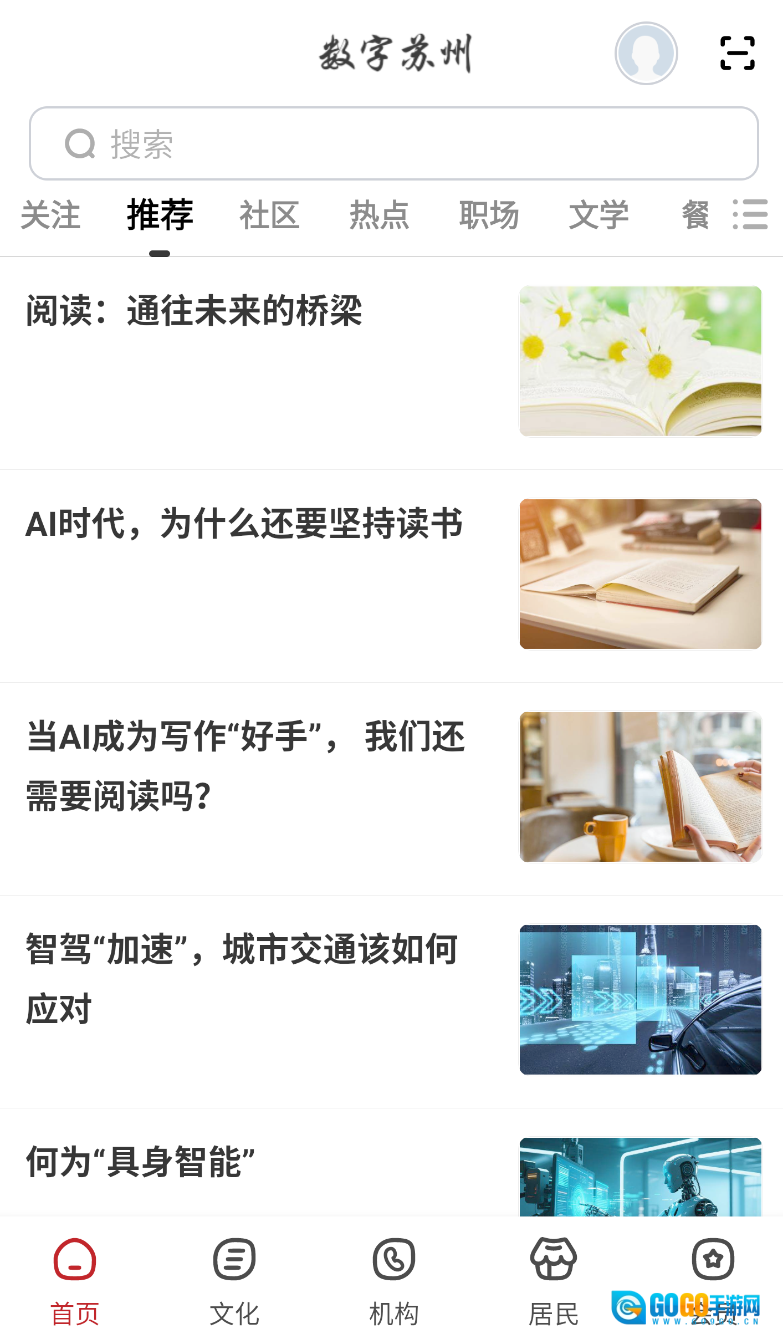783x1335 pixels.
Task: Go to the 职场 tab
Action: click(x=489, y=215)
